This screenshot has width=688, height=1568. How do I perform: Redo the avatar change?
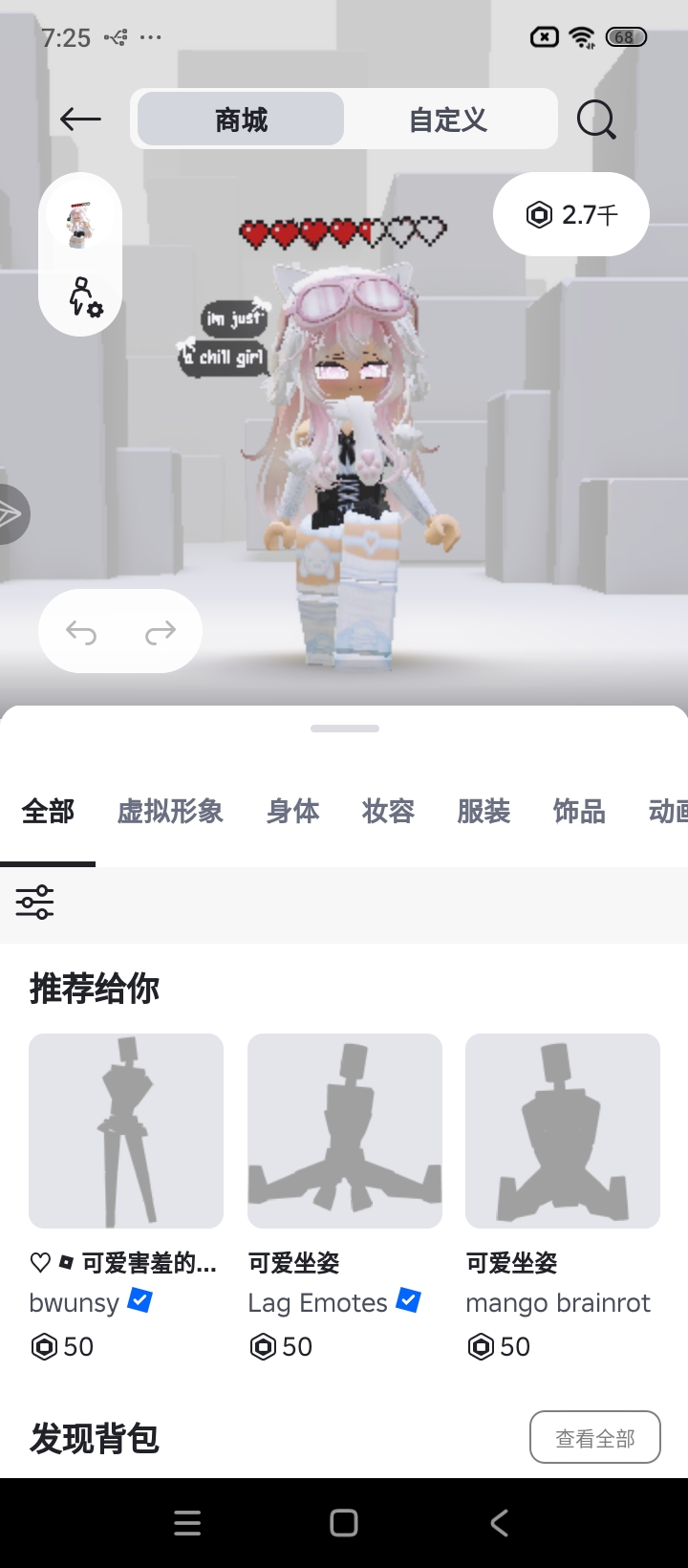160,632
